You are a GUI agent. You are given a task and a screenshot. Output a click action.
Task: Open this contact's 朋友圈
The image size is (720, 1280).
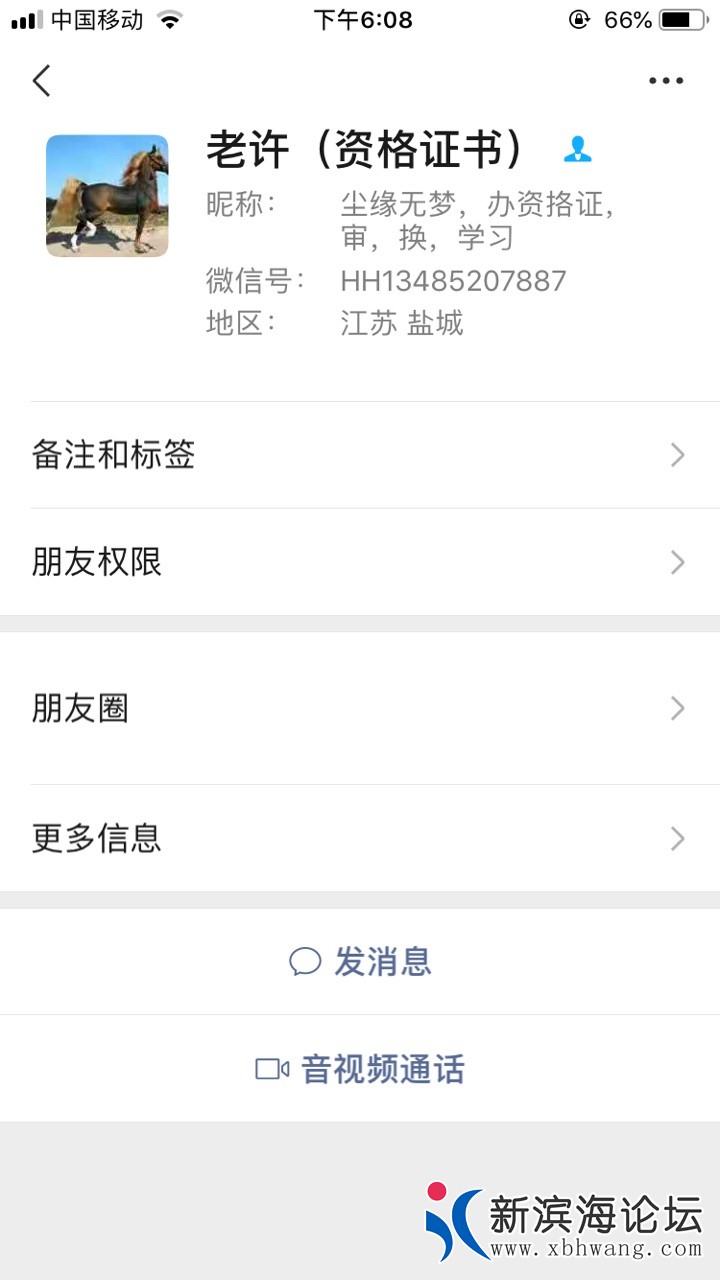pos(360,709)
